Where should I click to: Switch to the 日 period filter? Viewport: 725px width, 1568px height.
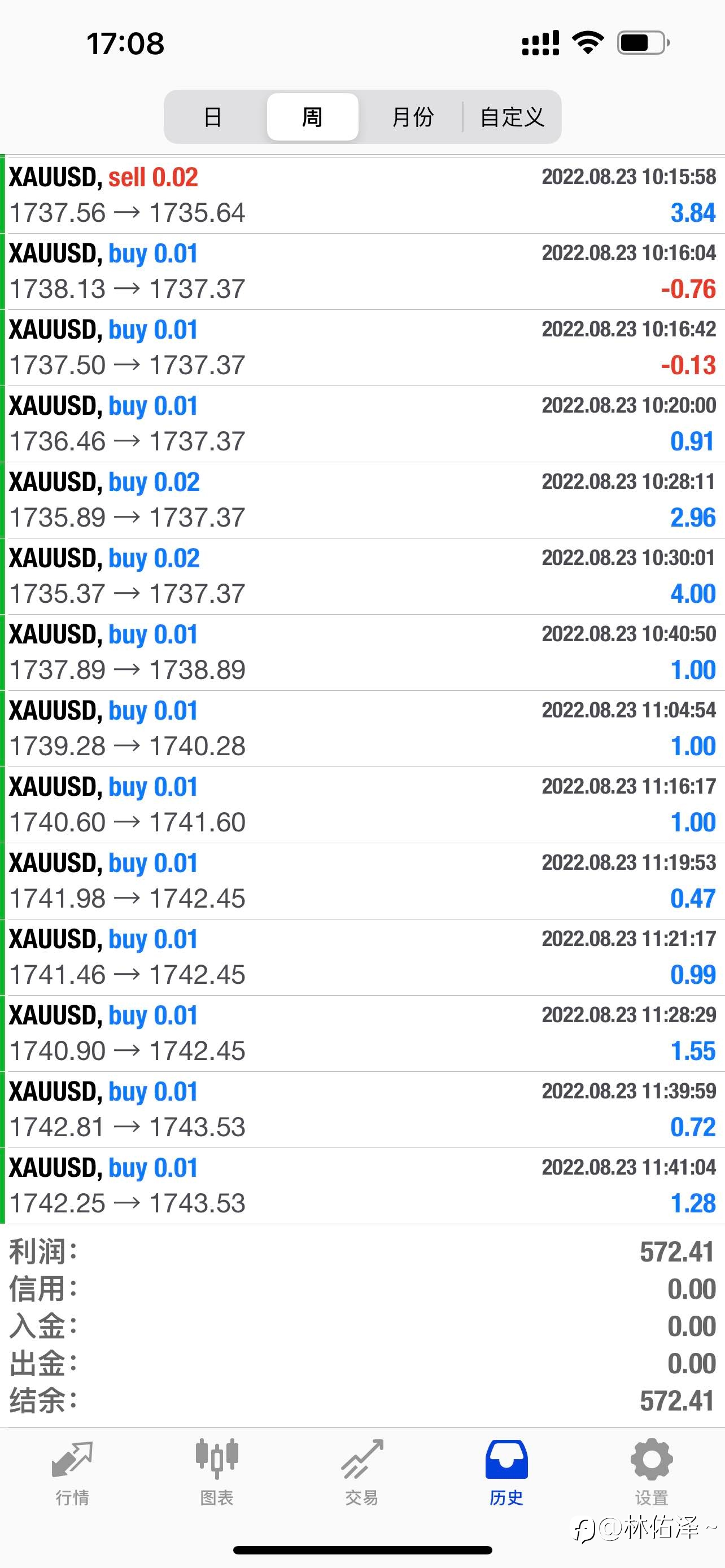[x=212, y=117]
